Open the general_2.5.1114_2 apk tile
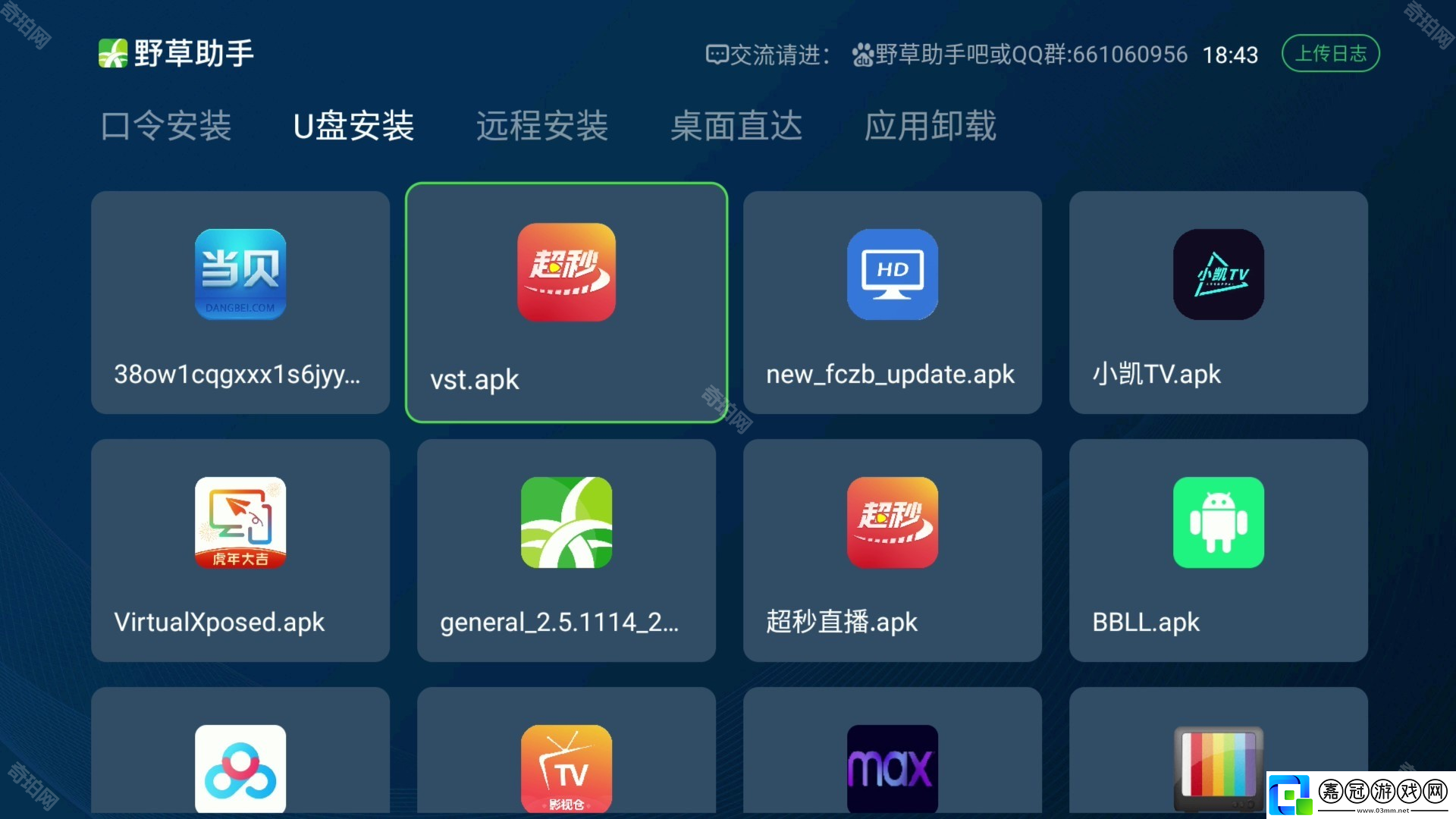This screenshot has width=1456, height=819. pos(566,551)
